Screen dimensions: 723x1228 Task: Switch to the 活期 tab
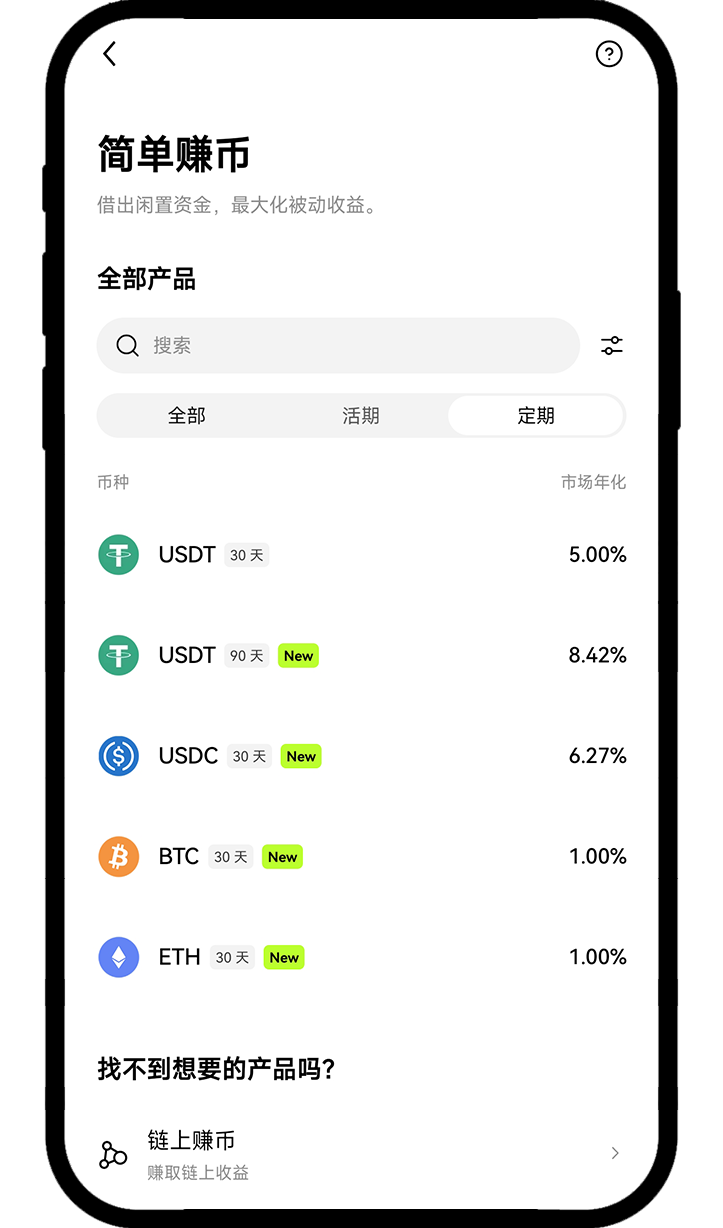pos(361,416)
